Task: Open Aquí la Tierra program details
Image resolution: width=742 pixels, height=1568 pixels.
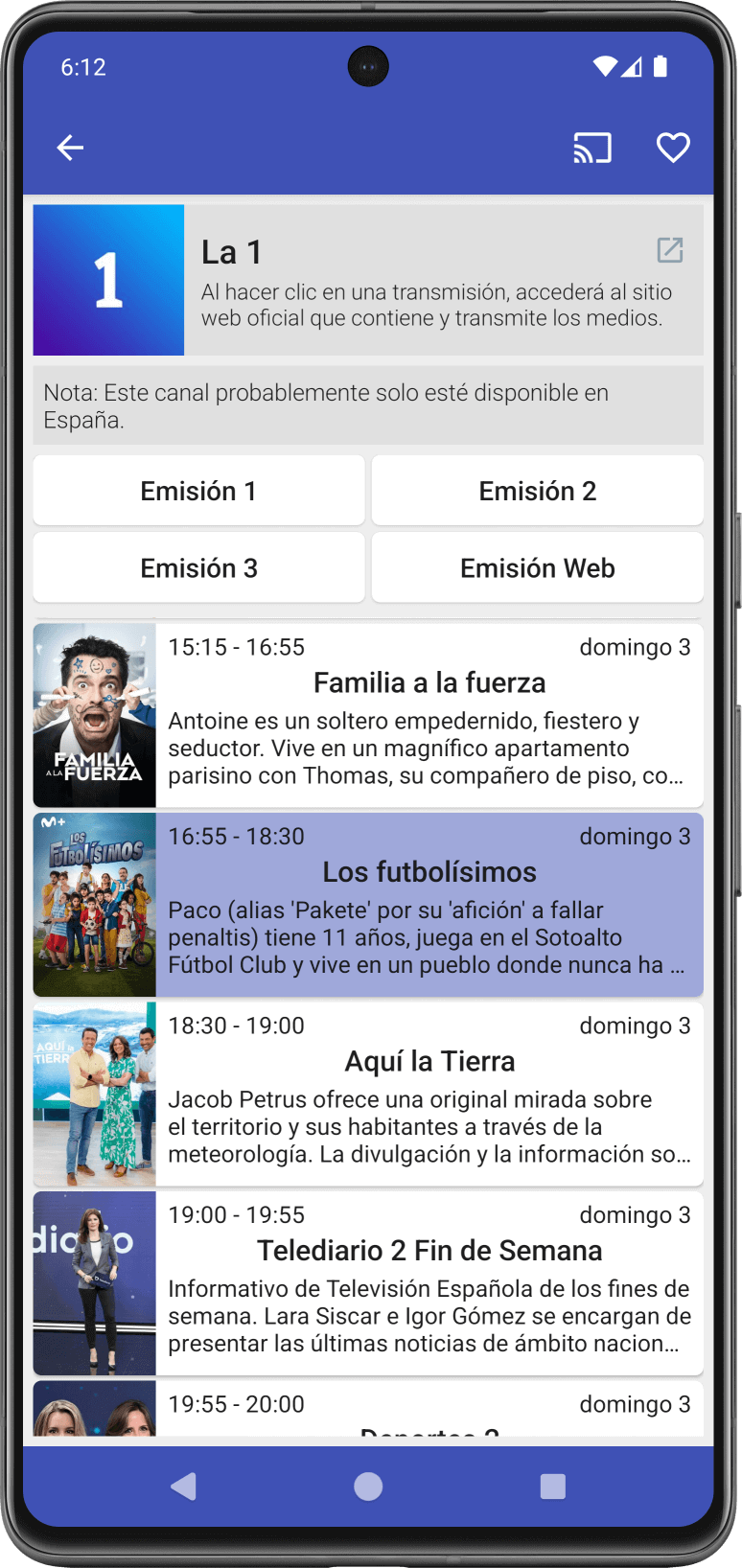Action: pyautogui.click(x=429, y=1093)
